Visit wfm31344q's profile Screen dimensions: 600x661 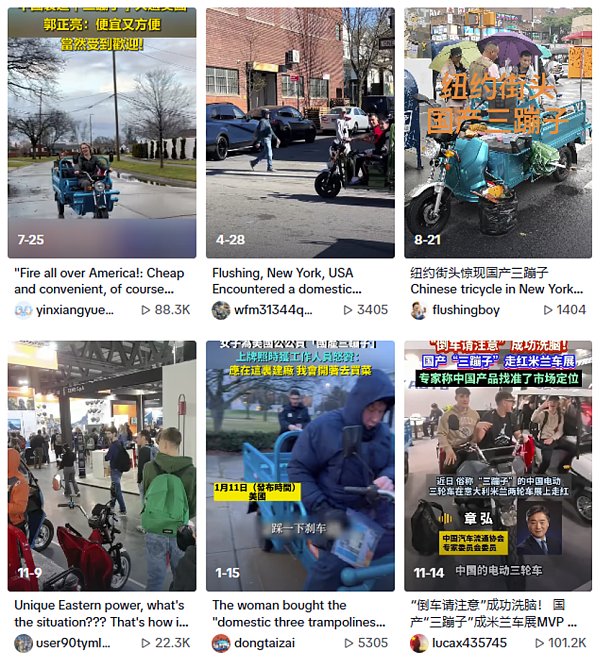(x=272, y=310)
